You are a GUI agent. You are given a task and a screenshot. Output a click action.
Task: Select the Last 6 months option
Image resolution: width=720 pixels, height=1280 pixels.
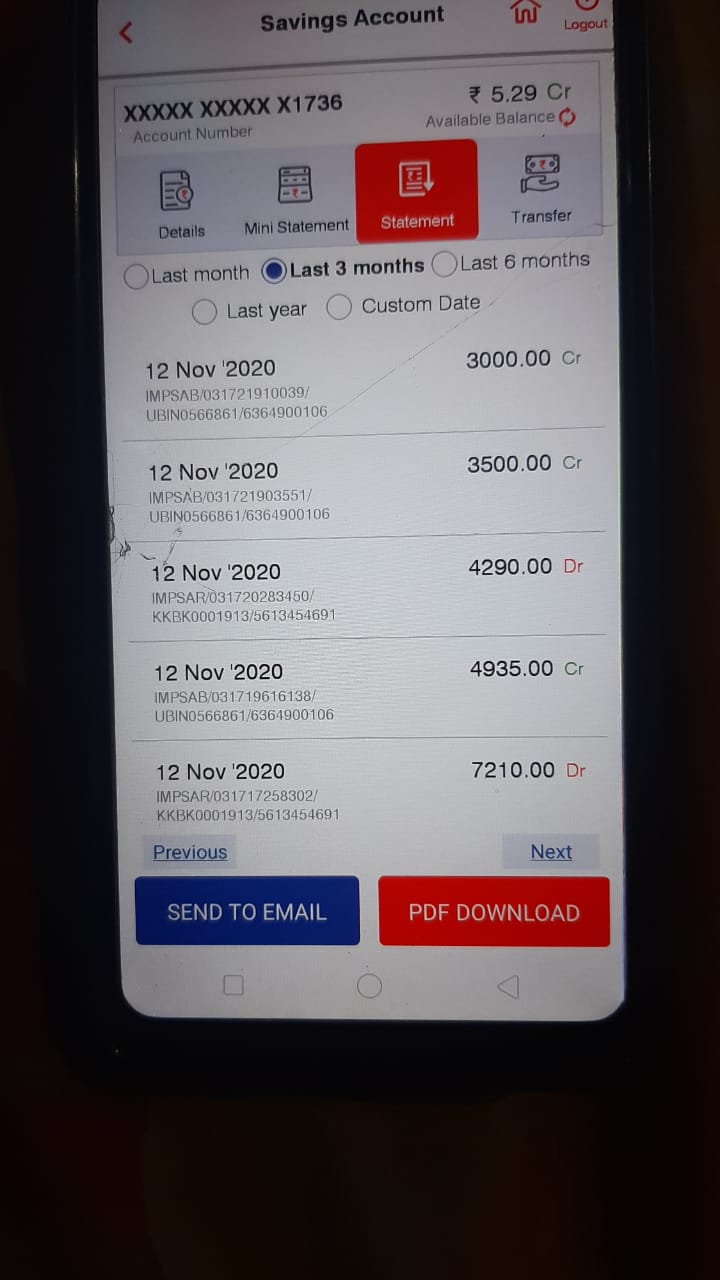pos(511,262)
